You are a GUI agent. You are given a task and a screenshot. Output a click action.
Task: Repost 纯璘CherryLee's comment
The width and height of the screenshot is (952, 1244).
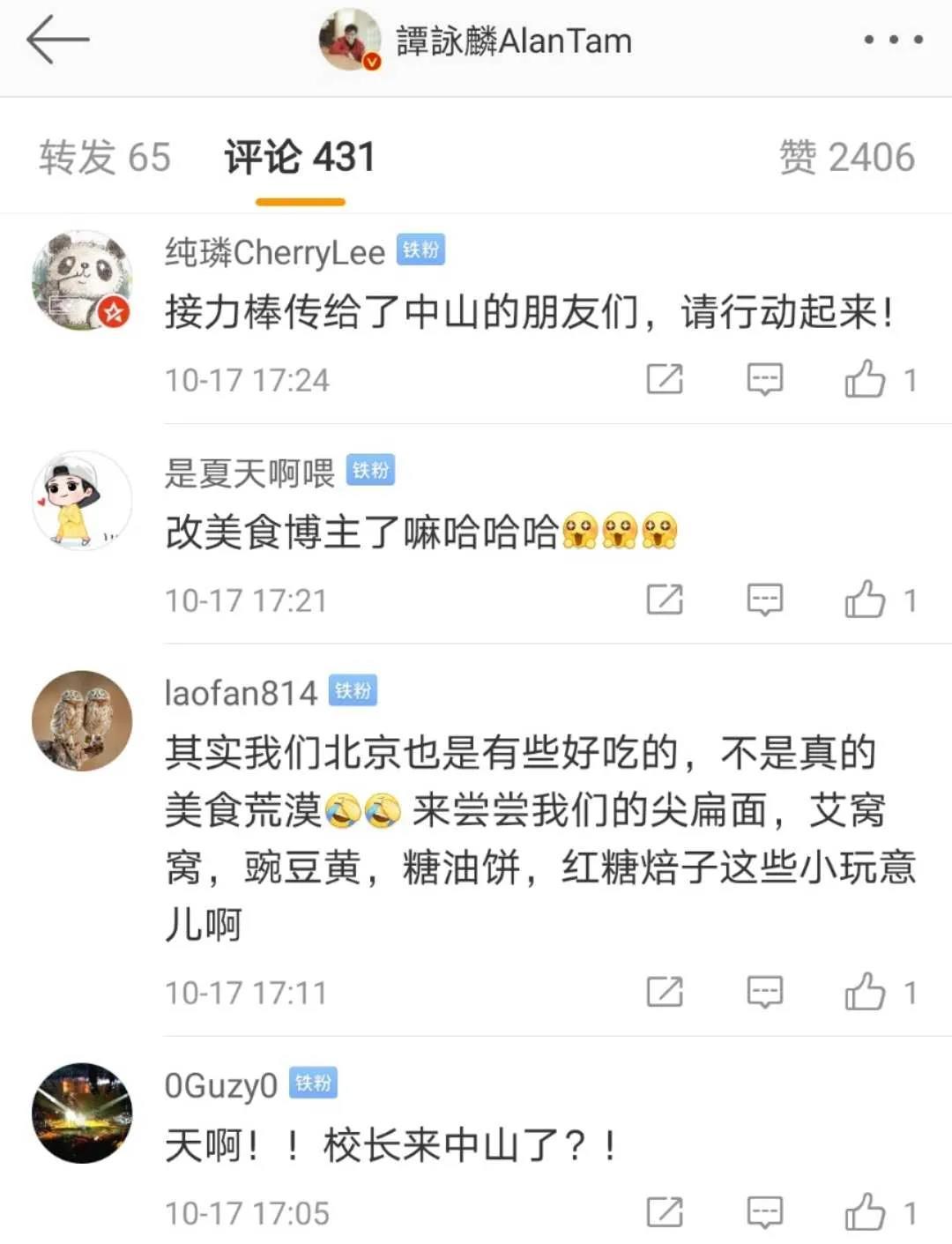(x=665, y=379)
